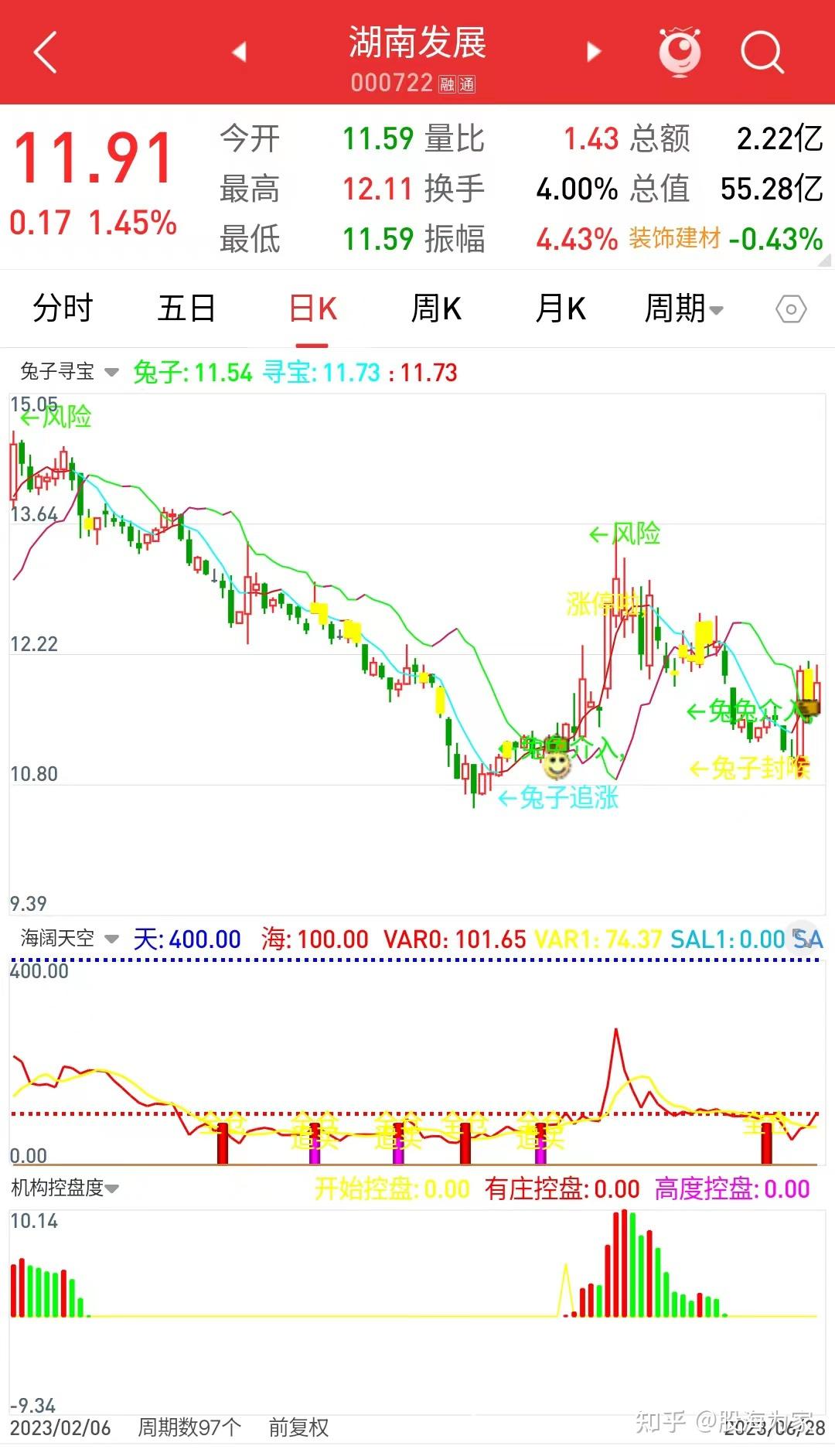Viewport: 835px width, 1456px height.
Task: Switch to the 周K chart tab
Action: [x=436, y=309]
